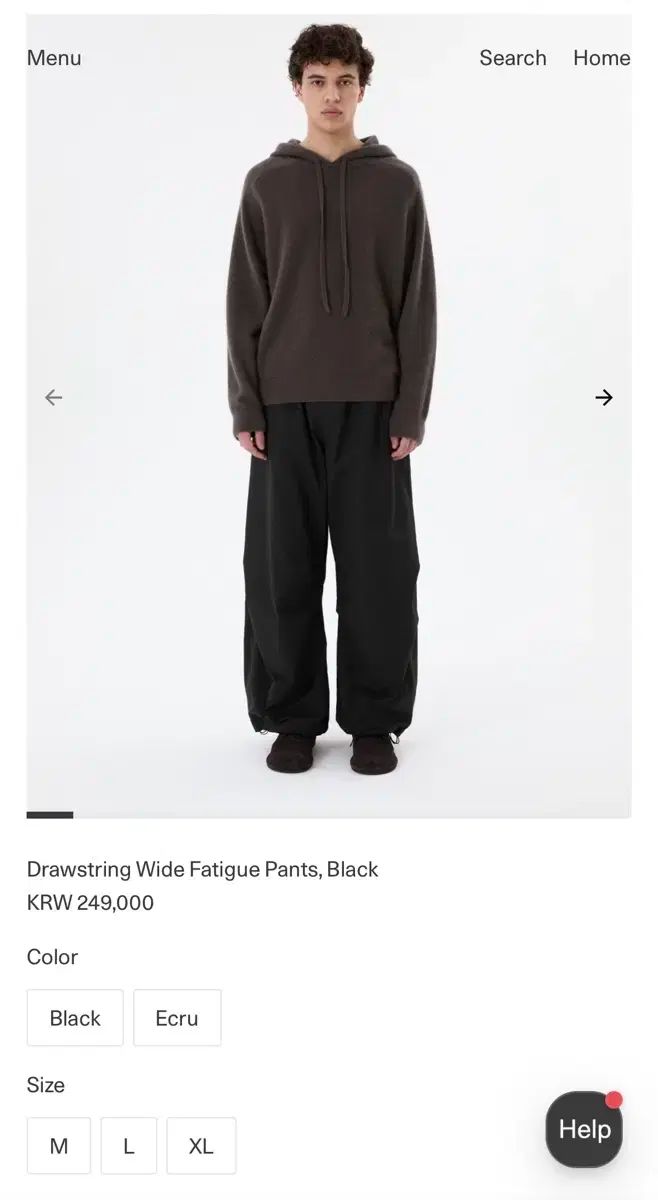Choose size XL
658x1200 pixels.
[x=201, y=1146]
